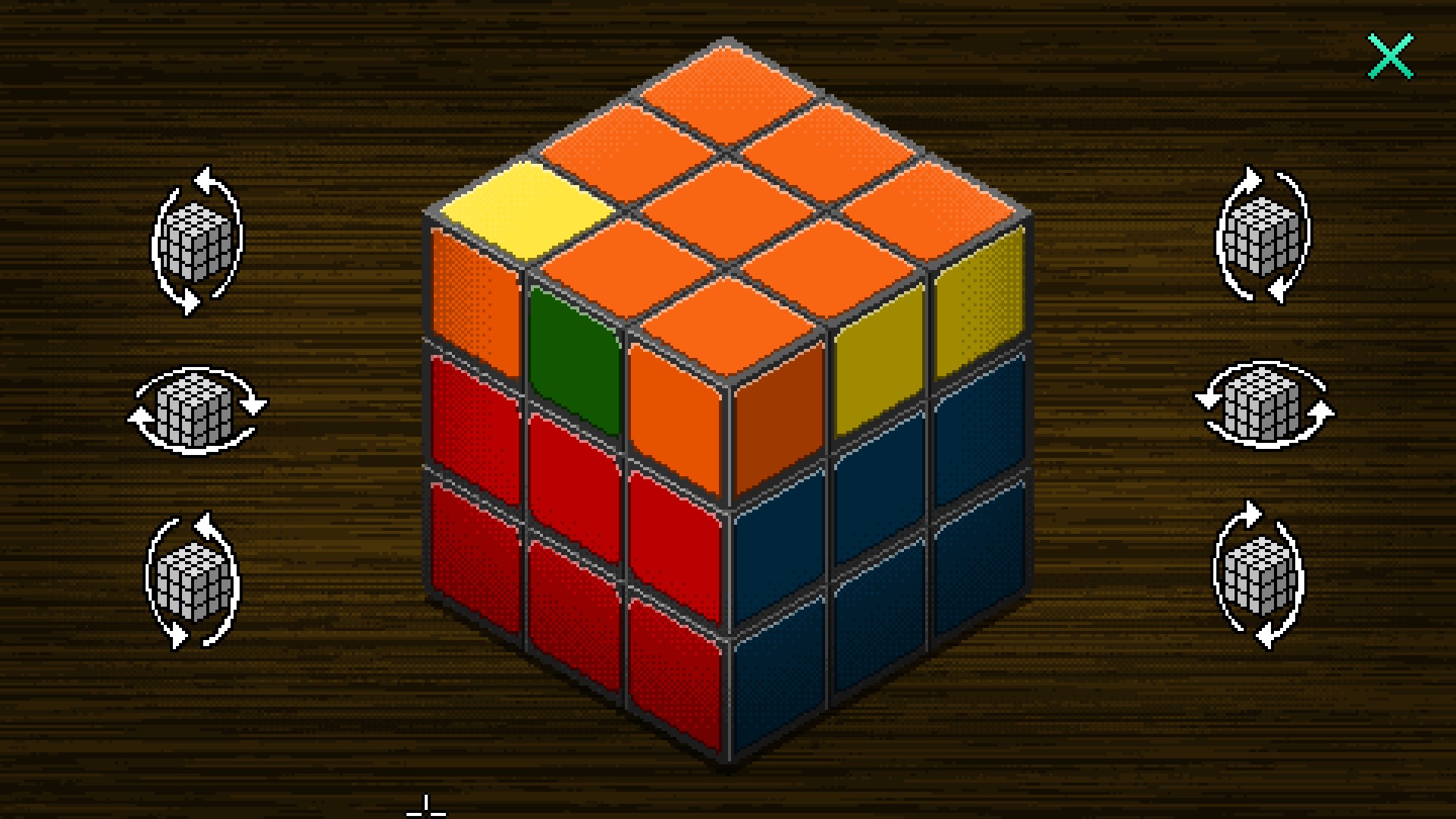Tap the top-left vertical rotation icon

coord(197,241)
